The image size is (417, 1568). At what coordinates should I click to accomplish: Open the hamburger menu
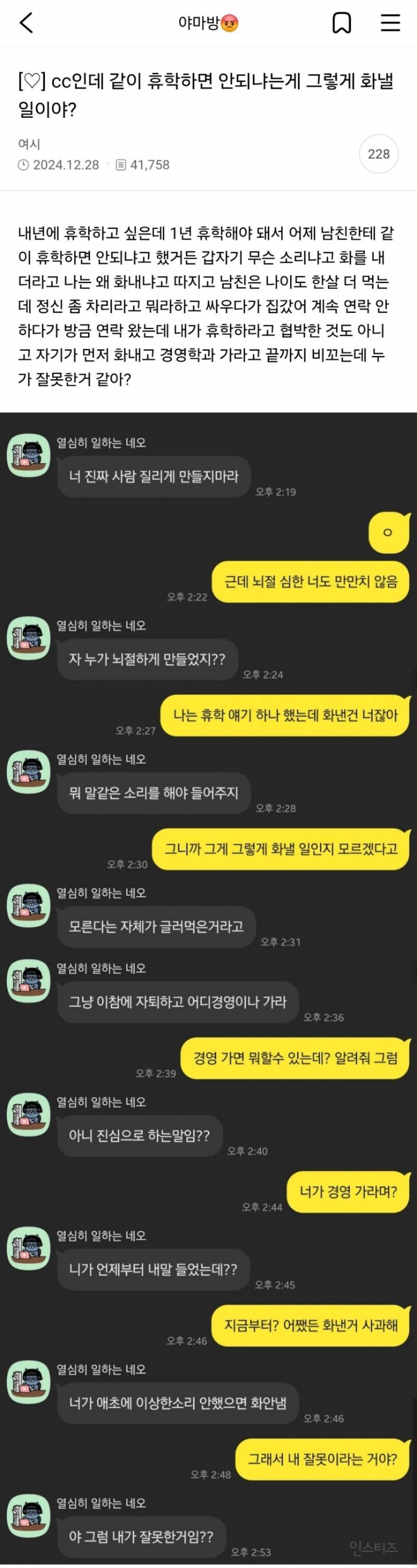[390, 23]
